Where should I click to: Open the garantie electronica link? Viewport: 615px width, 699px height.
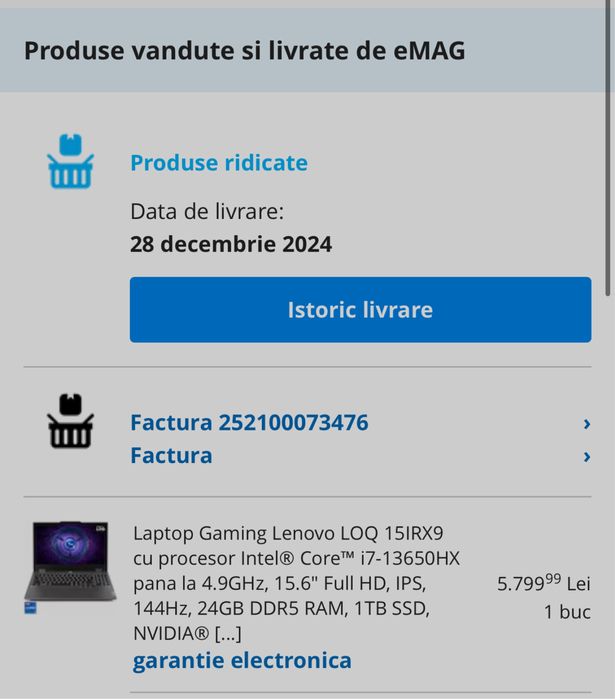(242, 660)
